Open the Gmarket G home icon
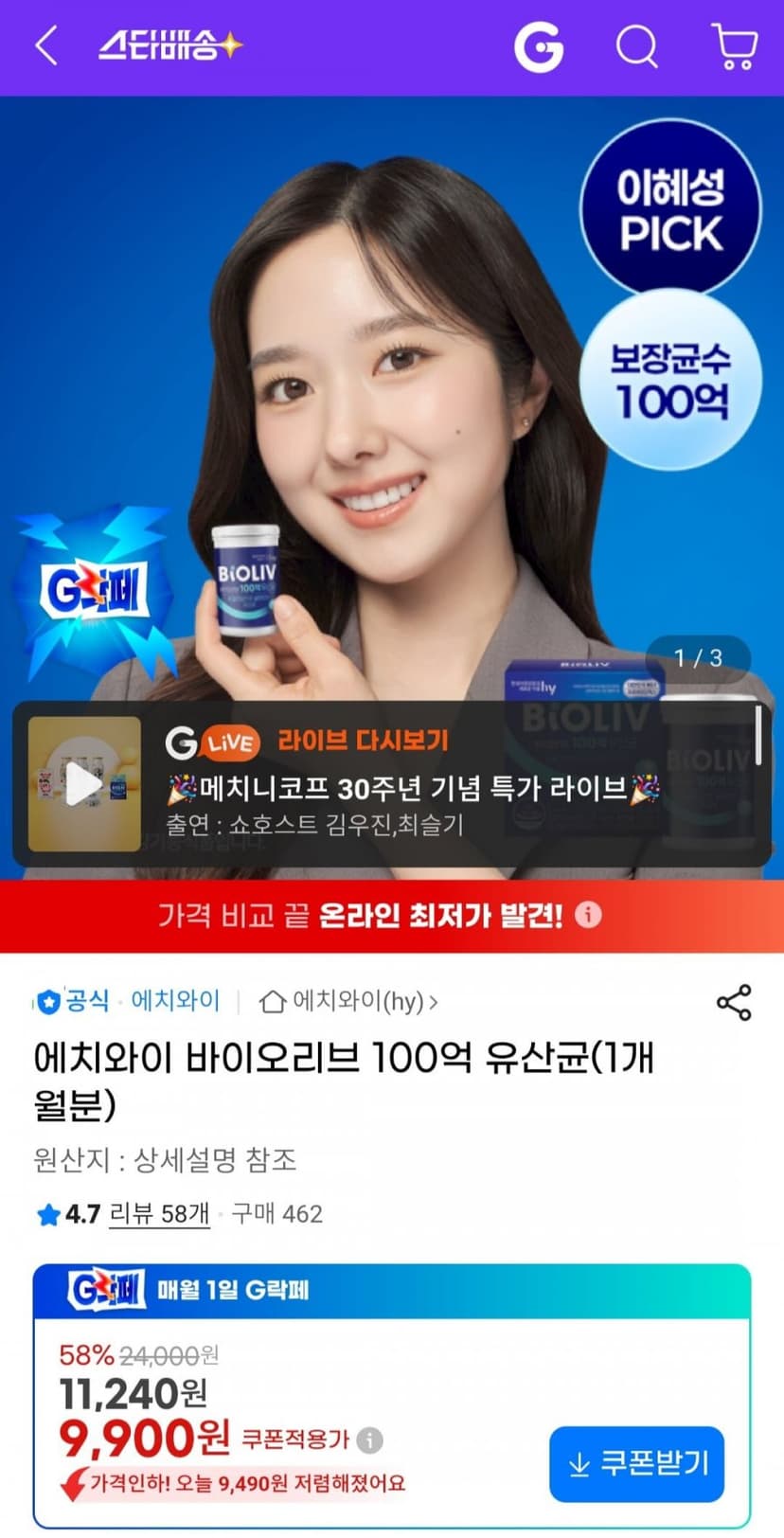This screenshot has height=1538, width=784. pyautogui.click(x=539, y=45)
